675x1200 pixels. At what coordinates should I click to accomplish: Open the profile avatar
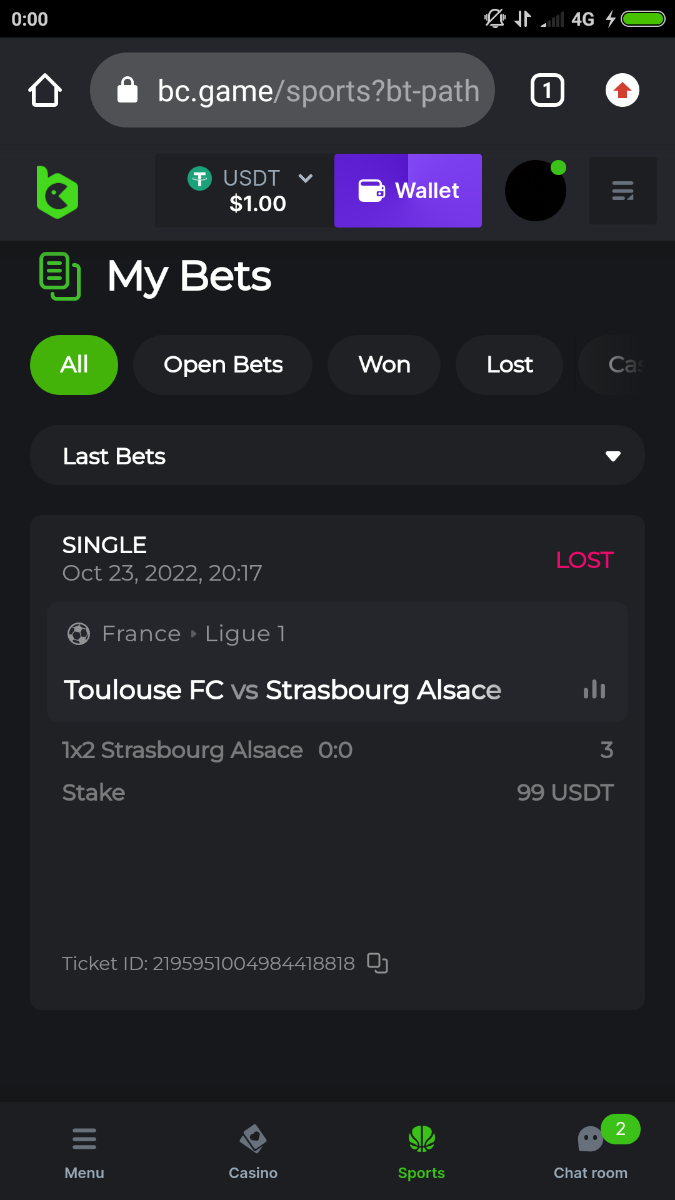pos(535,191)
